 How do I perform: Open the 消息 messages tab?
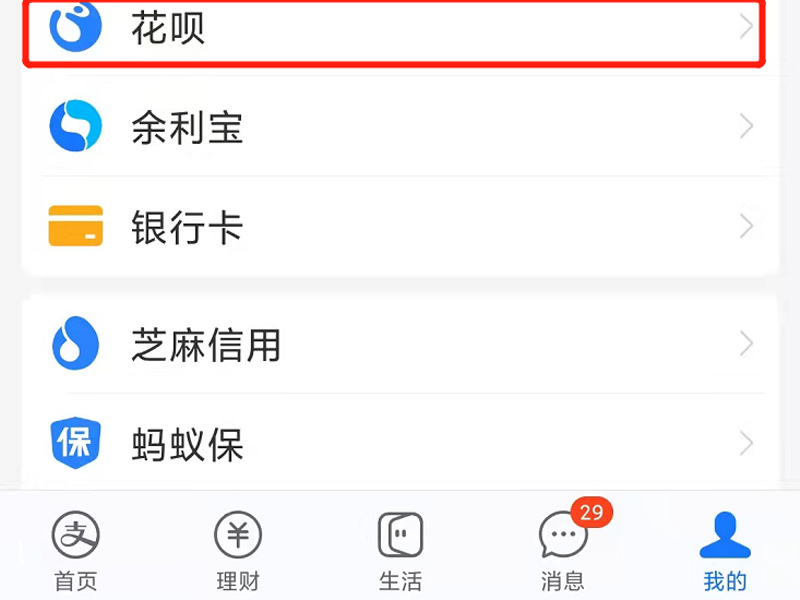[x=562, y=551]
